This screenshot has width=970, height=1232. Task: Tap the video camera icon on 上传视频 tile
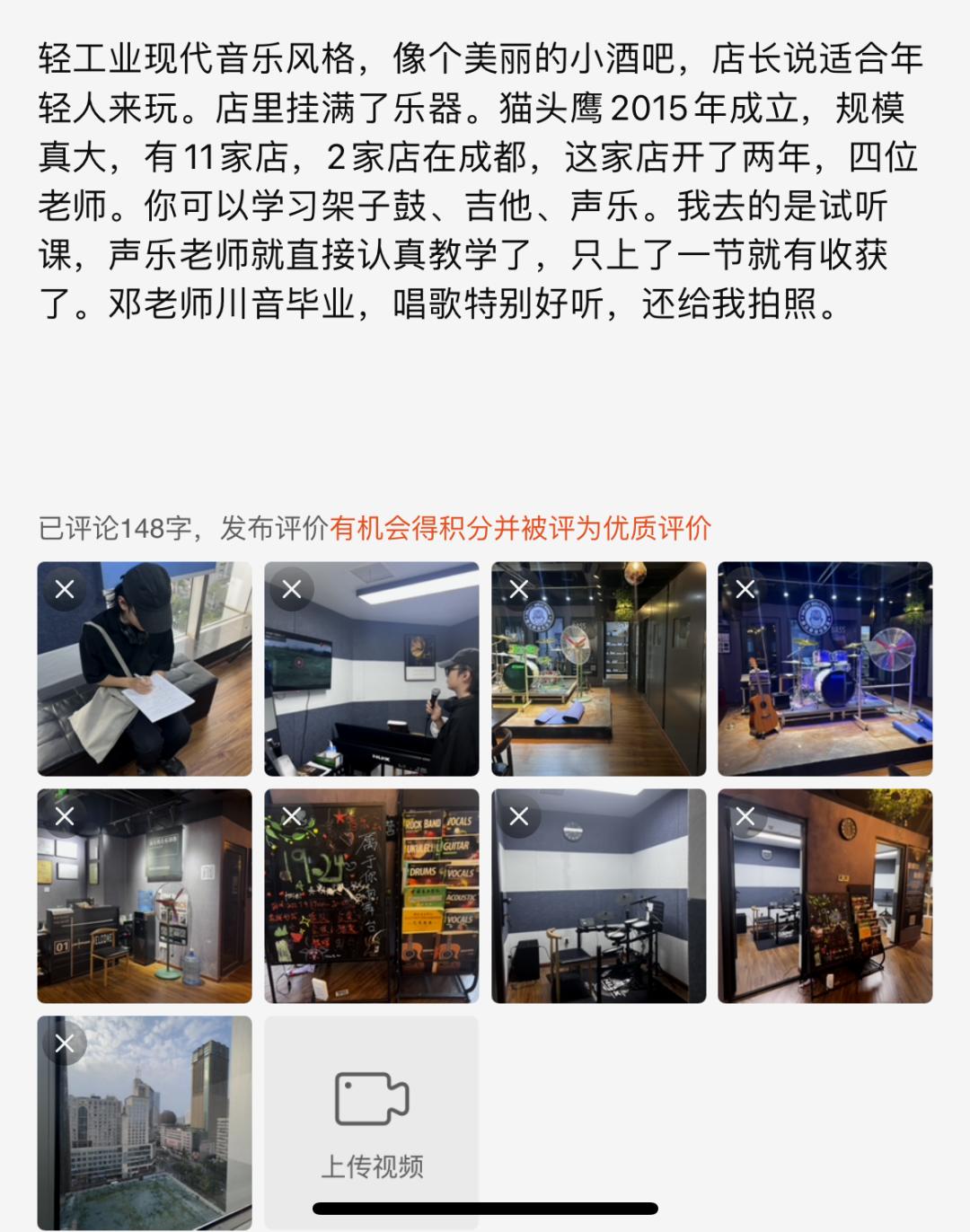(372, 1097)
